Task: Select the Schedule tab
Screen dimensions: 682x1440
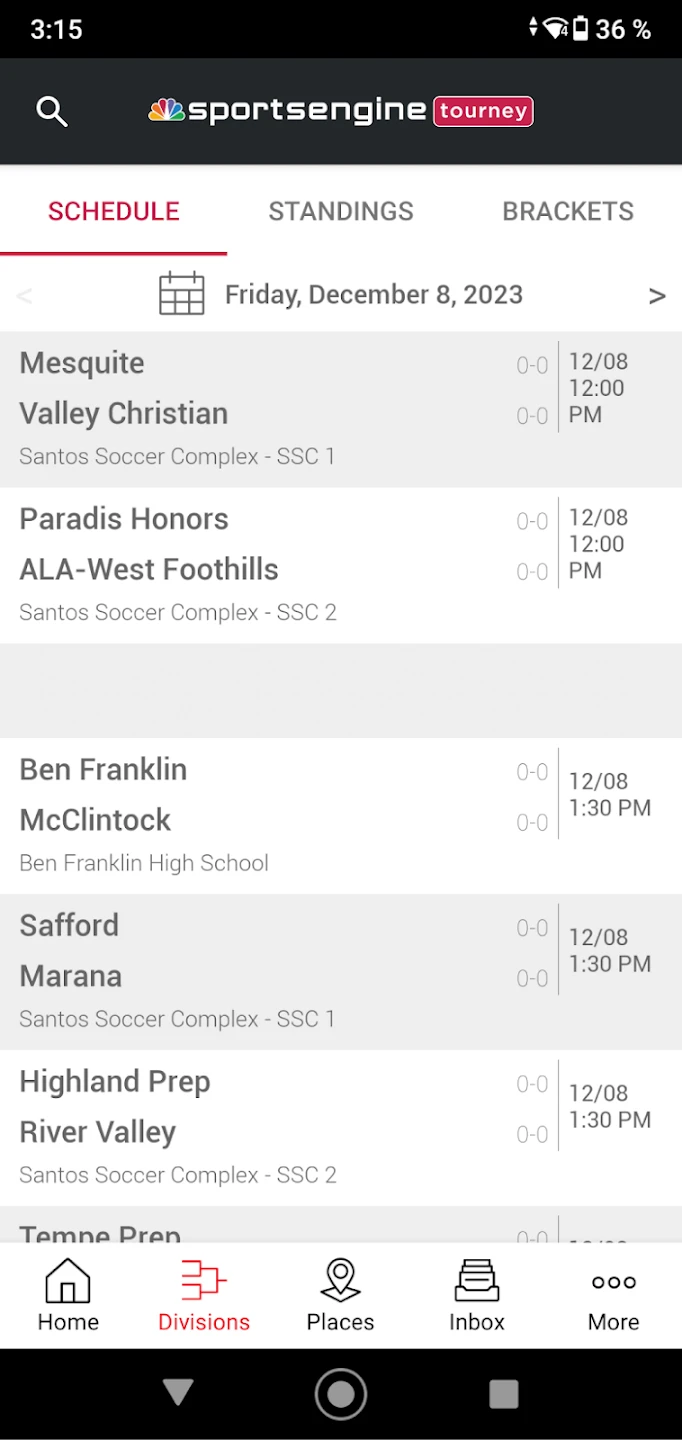Action: (114, 211)
